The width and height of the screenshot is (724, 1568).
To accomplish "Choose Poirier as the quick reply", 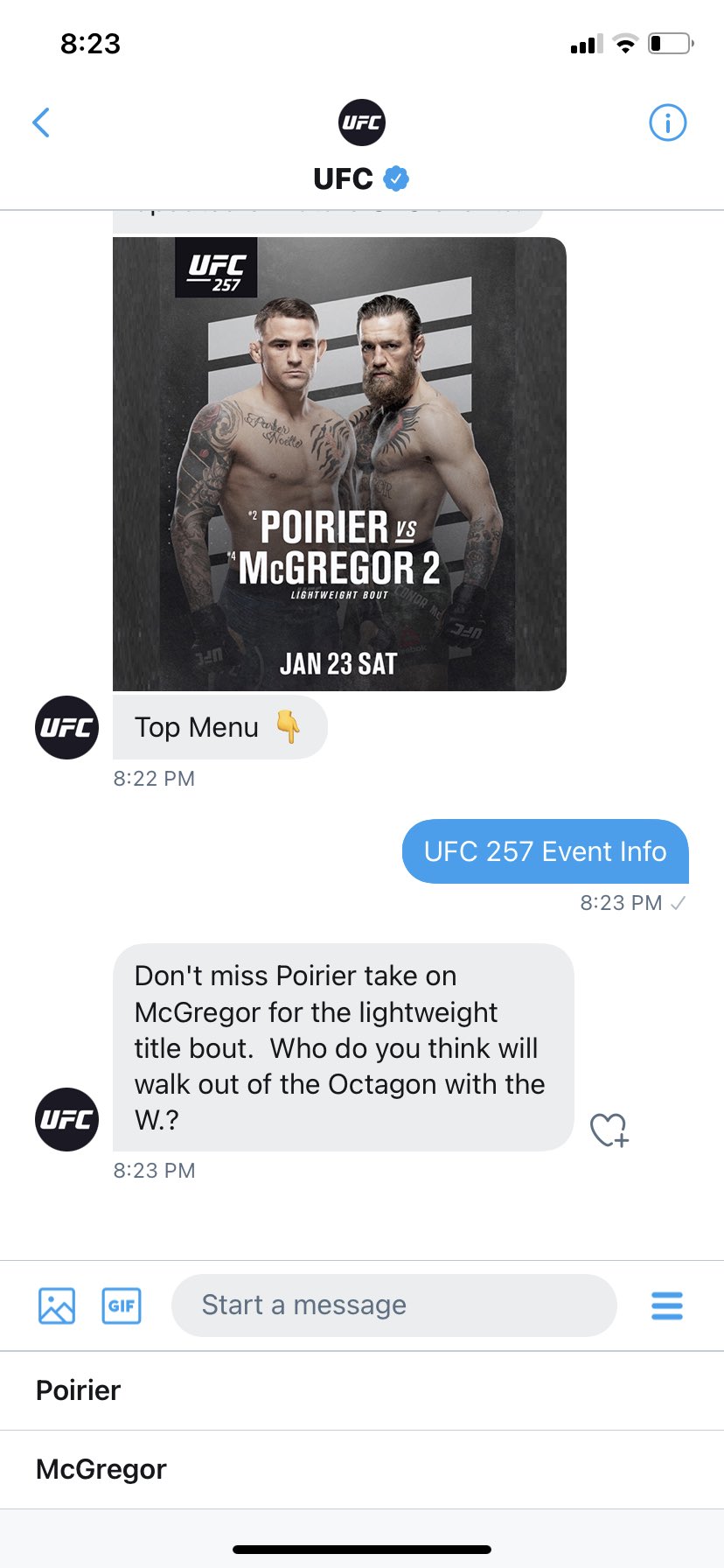I will click(x=362, y=1390).
